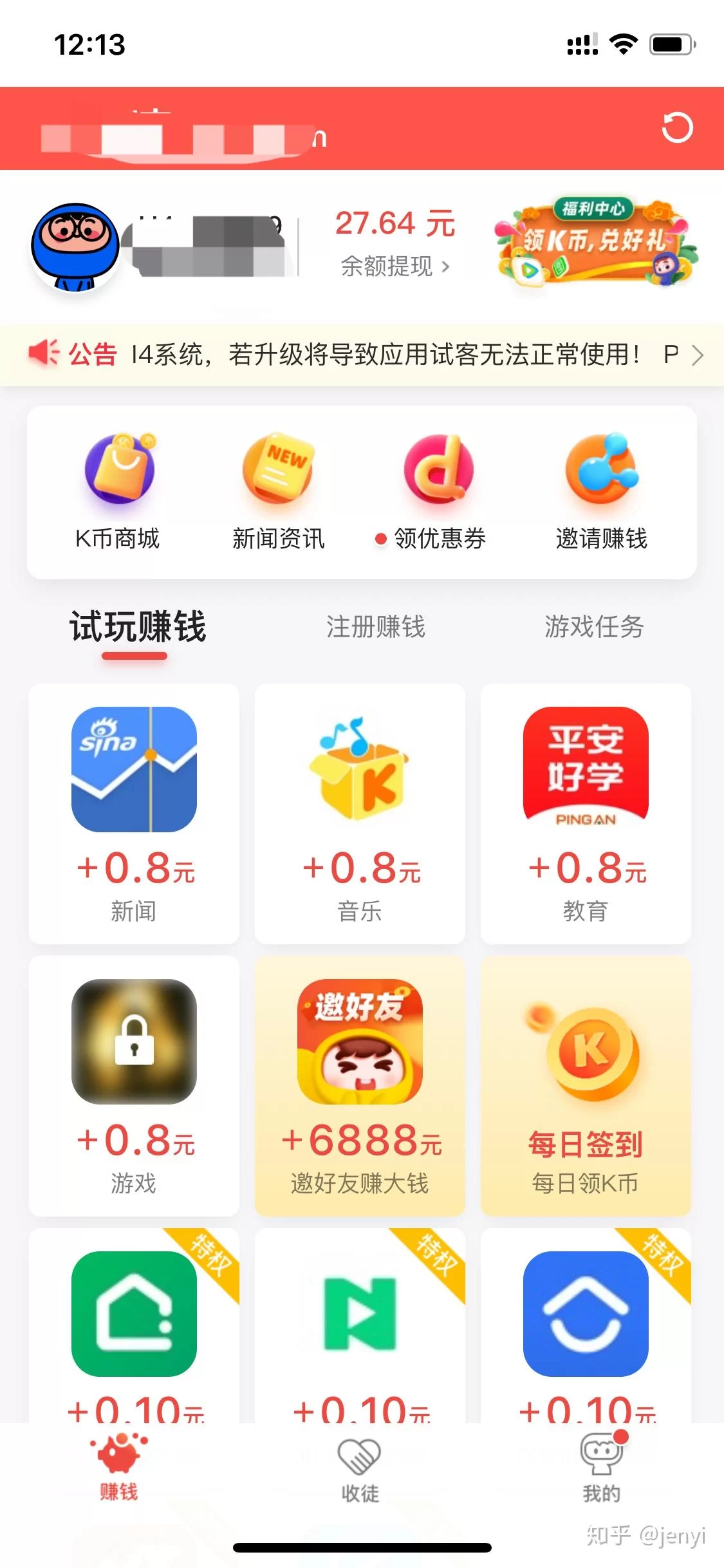Open the K币商城 mall icon

pyautogui.click(x=119, y=472)
